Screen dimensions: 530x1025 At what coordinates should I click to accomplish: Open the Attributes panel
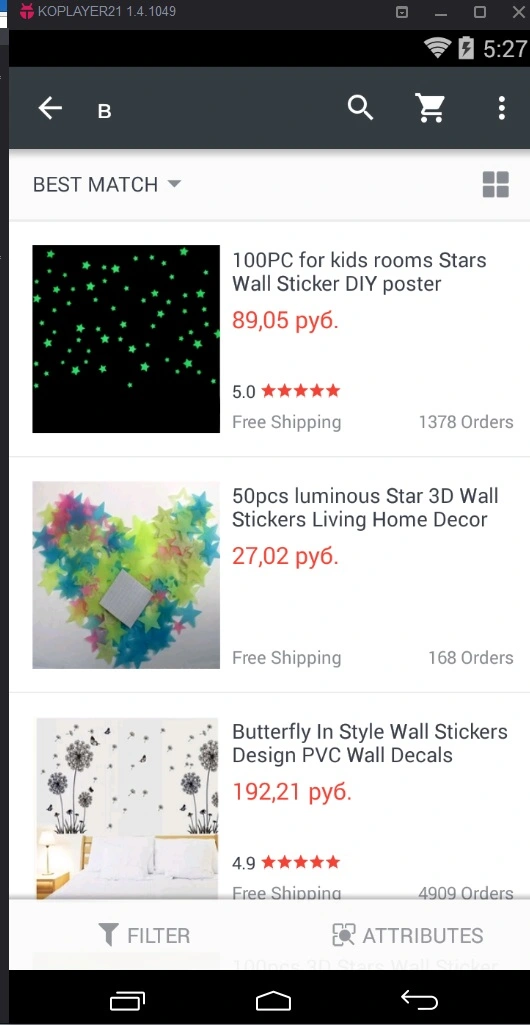point(407,935)
